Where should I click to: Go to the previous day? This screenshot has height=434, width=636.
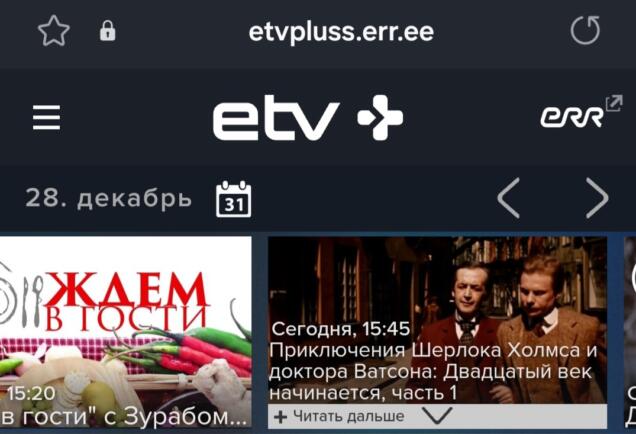coord(508,198)
